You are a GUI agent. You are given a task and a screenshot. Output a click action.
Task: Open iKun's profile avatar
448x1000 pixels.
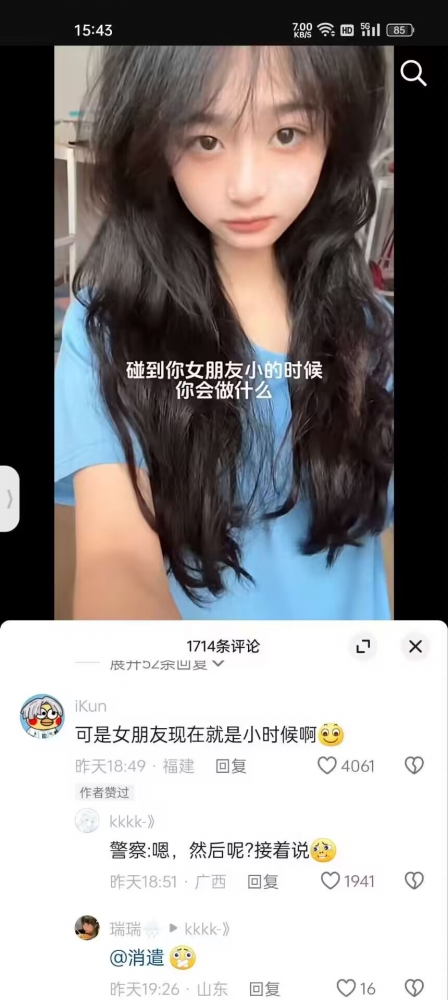click(42, 716)
